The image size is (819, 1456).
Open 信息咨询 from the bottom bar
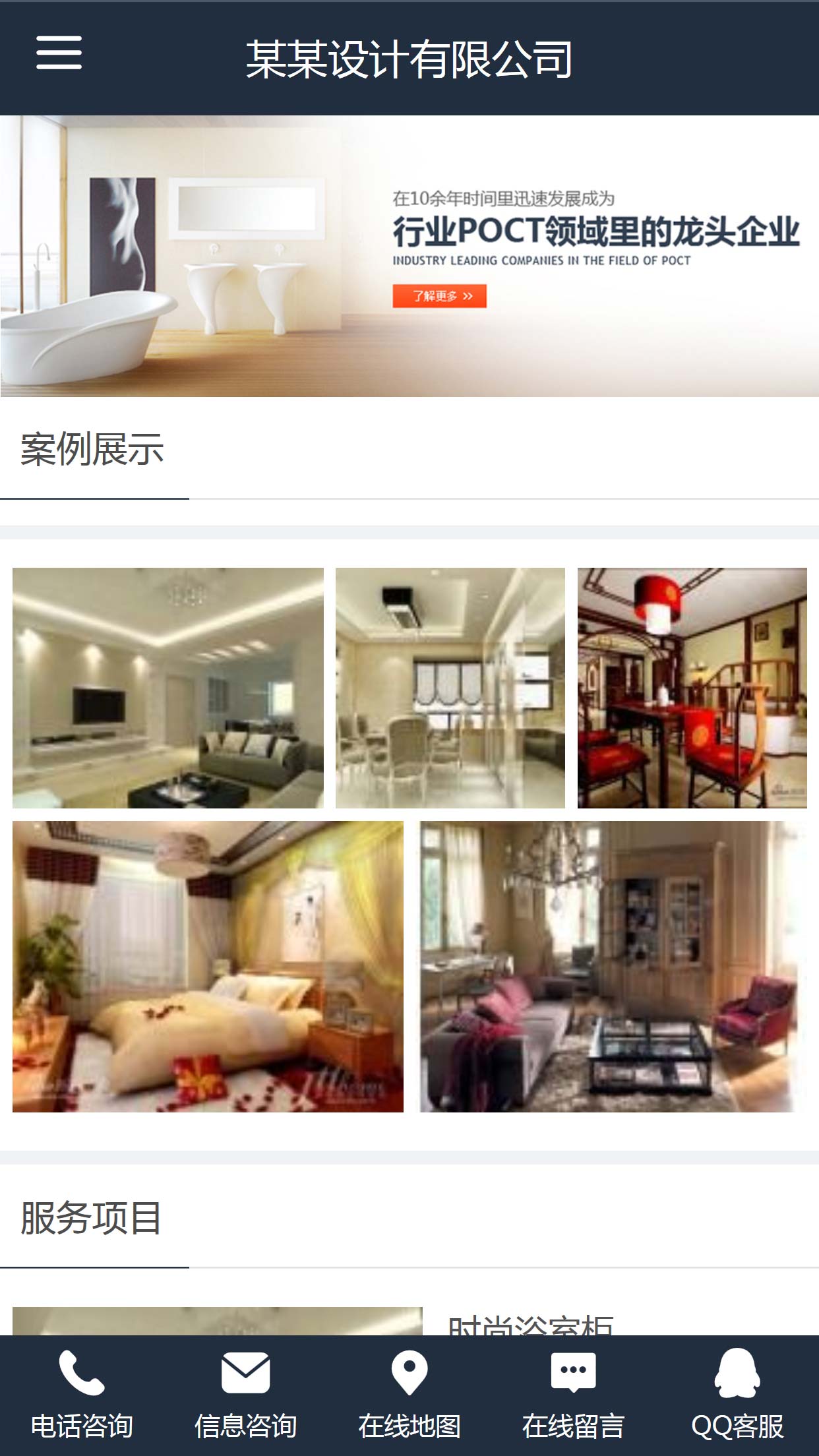(x=245, y=1395)
